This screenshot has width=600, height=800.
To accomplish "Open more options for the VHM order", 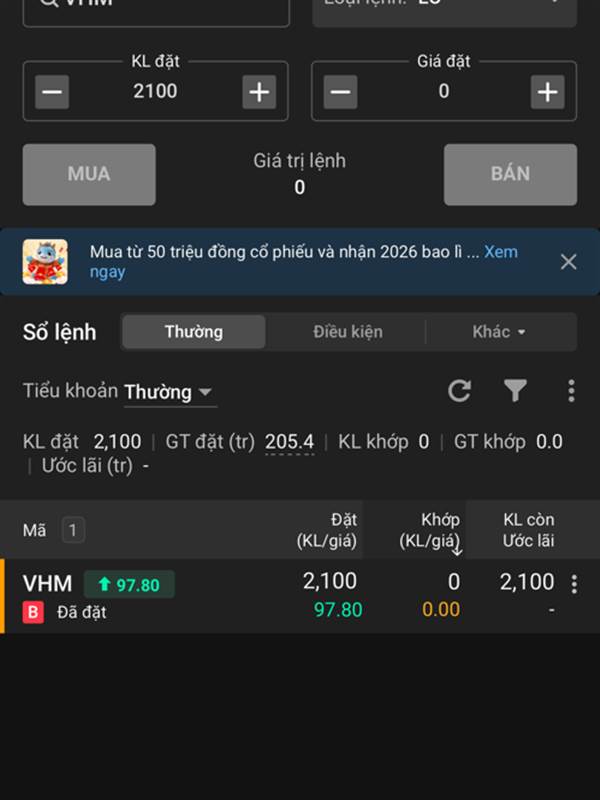I will coord(574,584).
